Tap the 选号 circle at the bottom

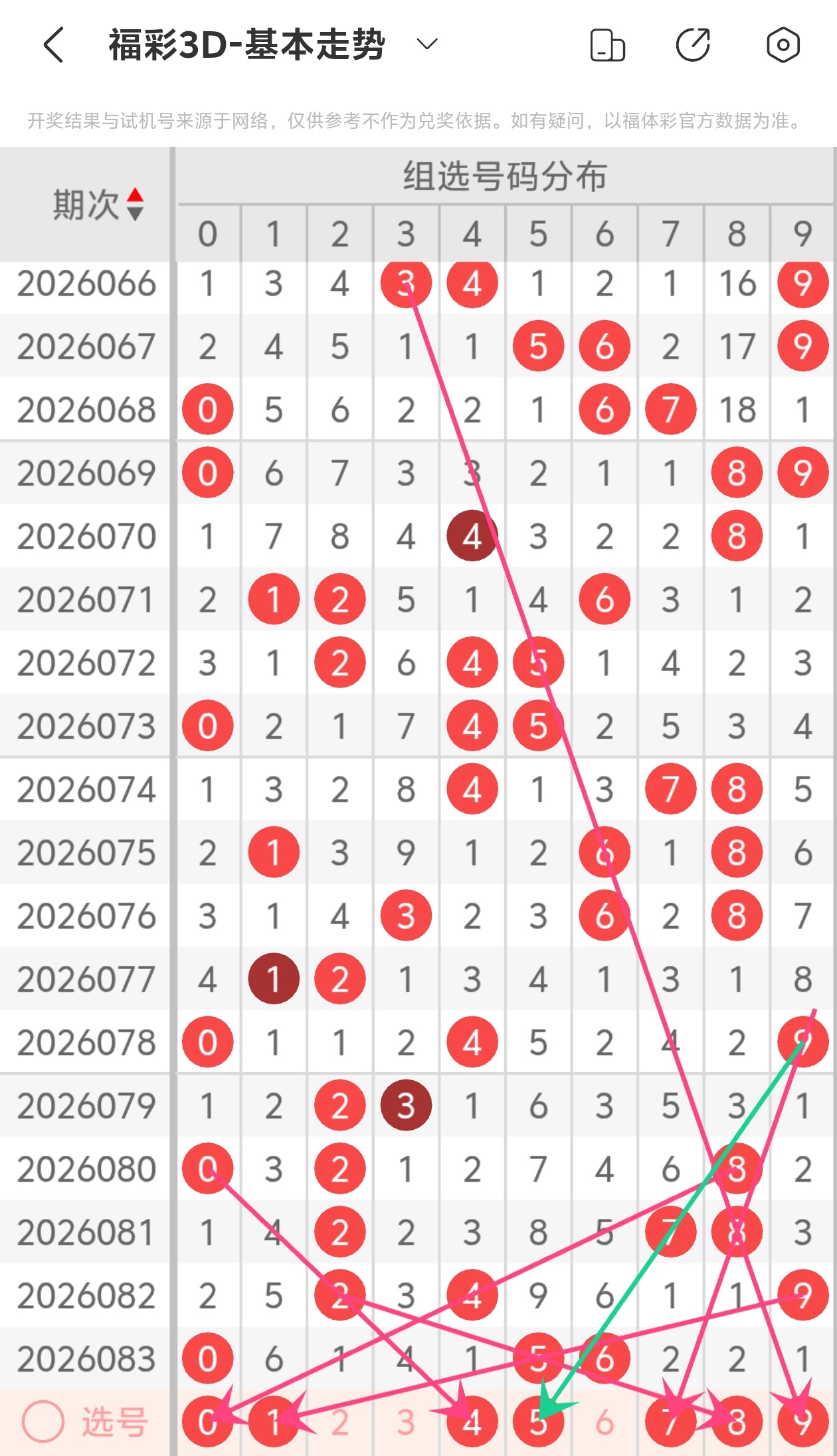[x=43, y=1422]
